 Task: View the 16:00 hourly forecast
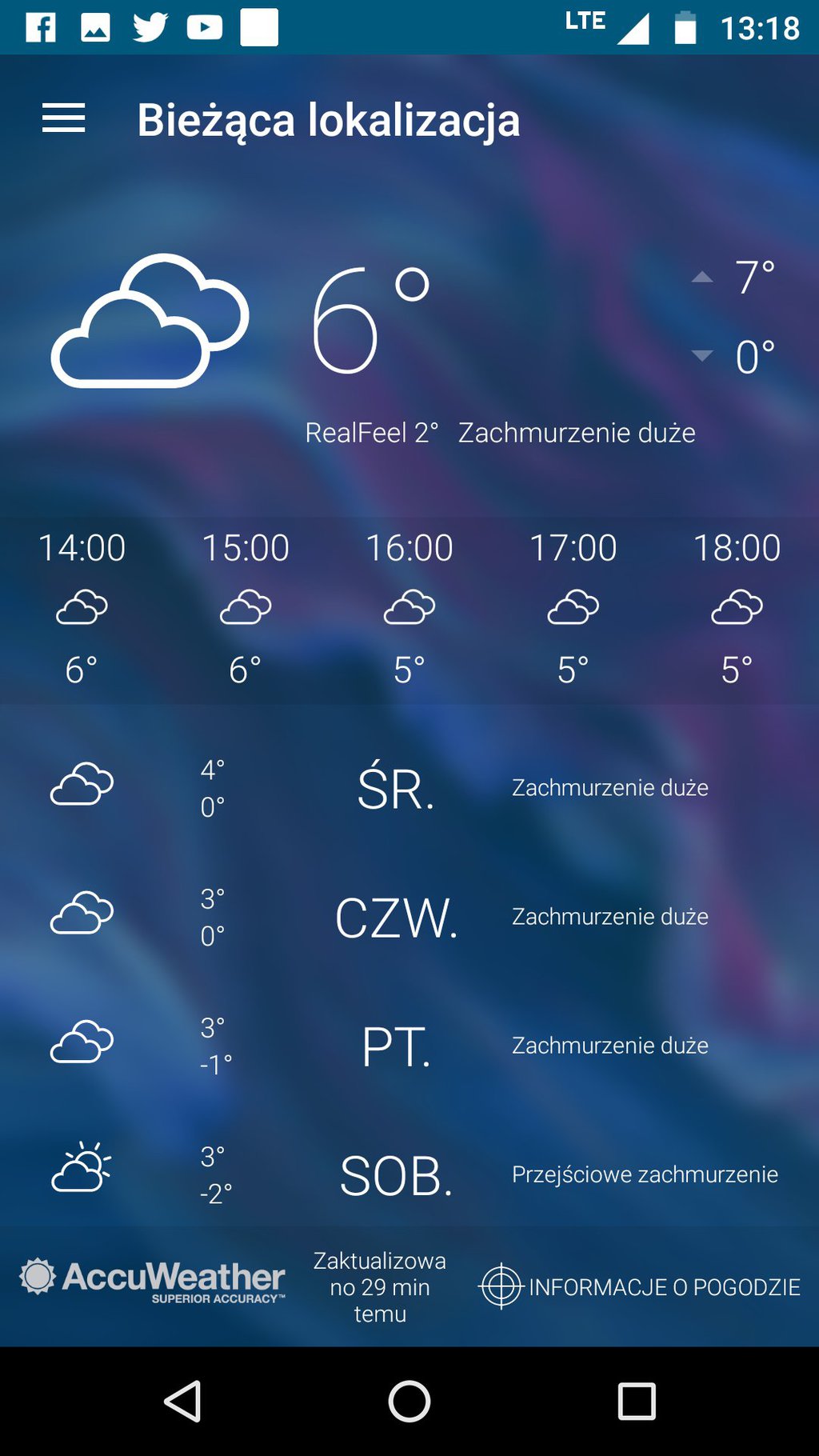tap(409, 610)
